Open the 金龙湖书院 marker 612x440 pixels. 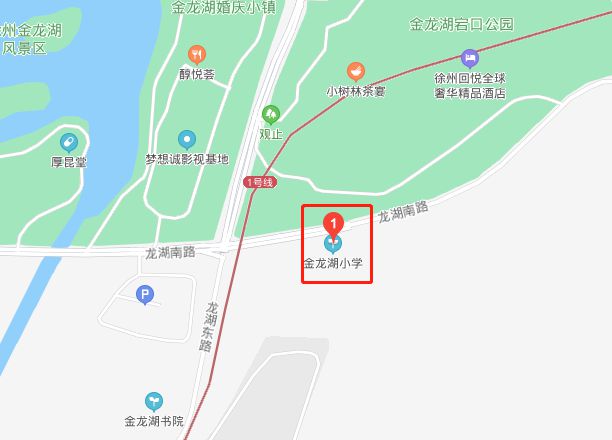(x=154, y=401)
